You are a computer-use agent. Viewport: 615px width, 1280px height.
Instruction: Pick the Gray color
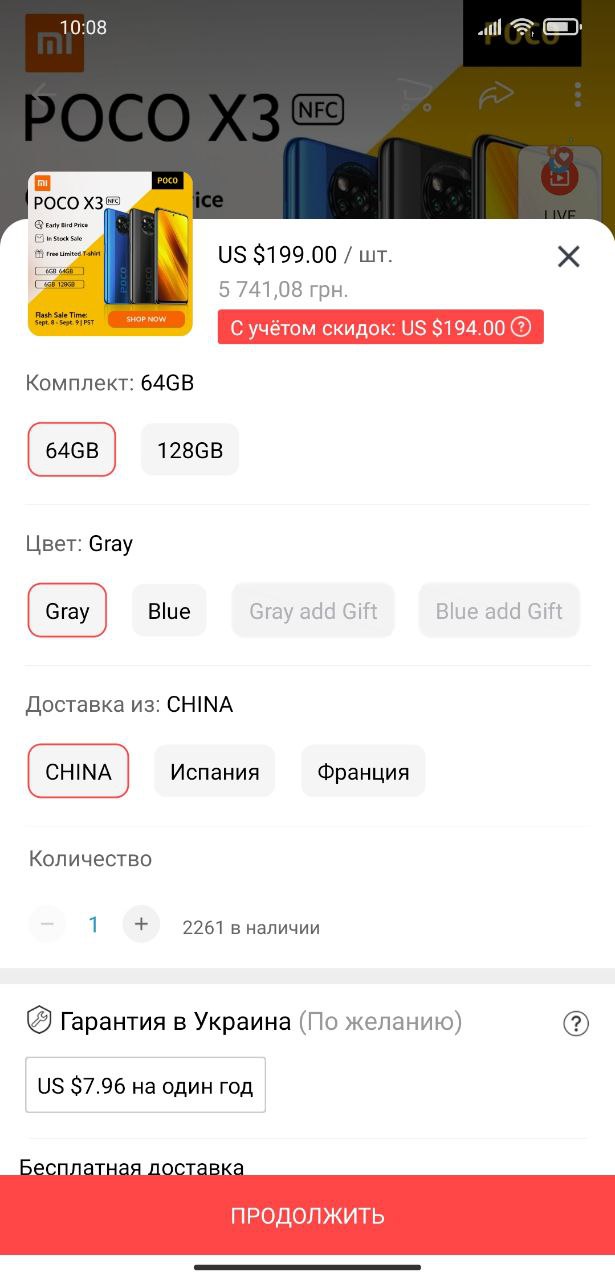pos(67,611)
